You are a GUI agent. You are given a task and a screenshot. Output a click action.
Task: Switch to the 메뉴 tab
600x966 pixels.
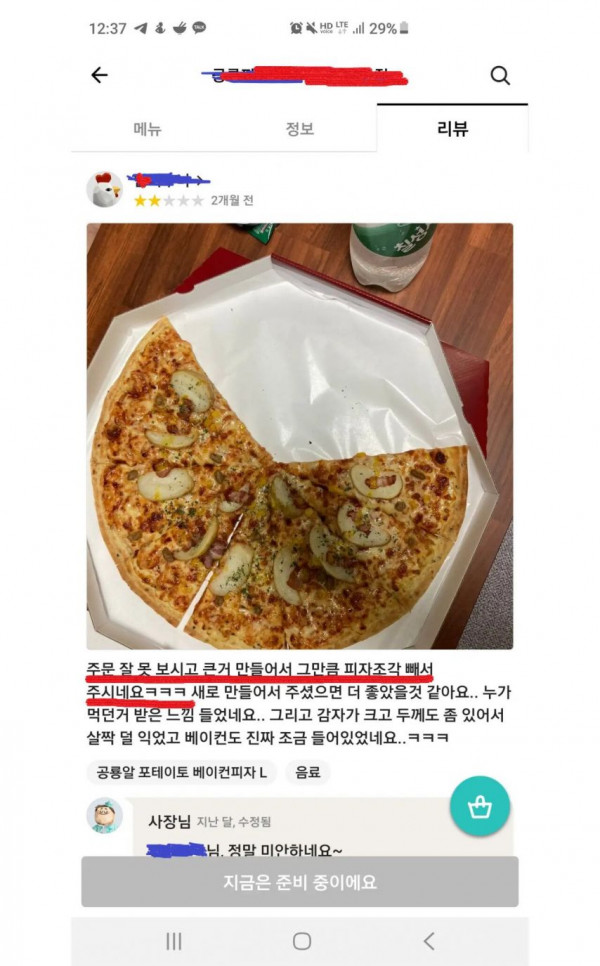(x=147, y=129)
